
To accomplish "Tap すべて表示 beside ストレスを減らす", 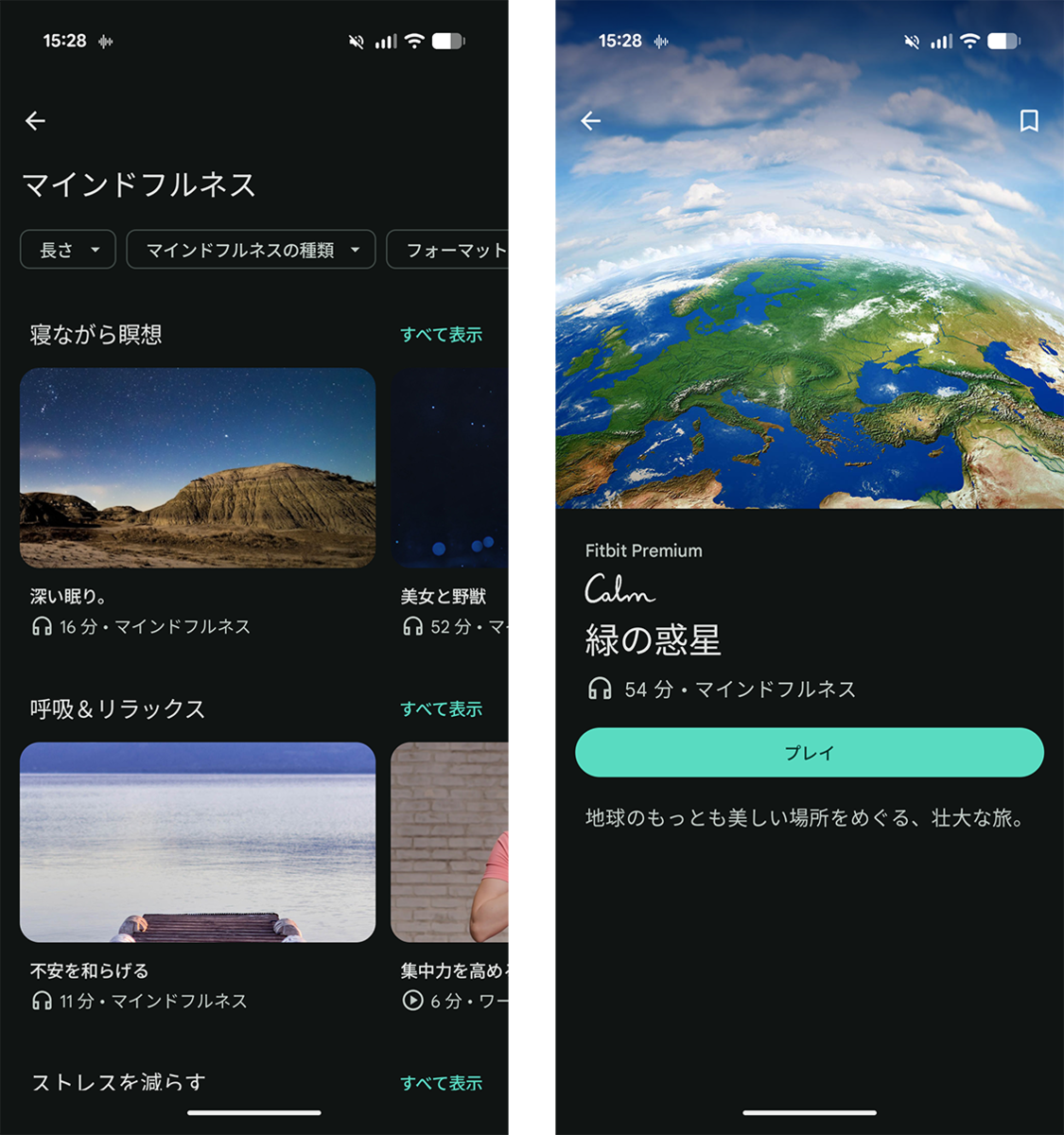I will click(x=441, y=1083).
